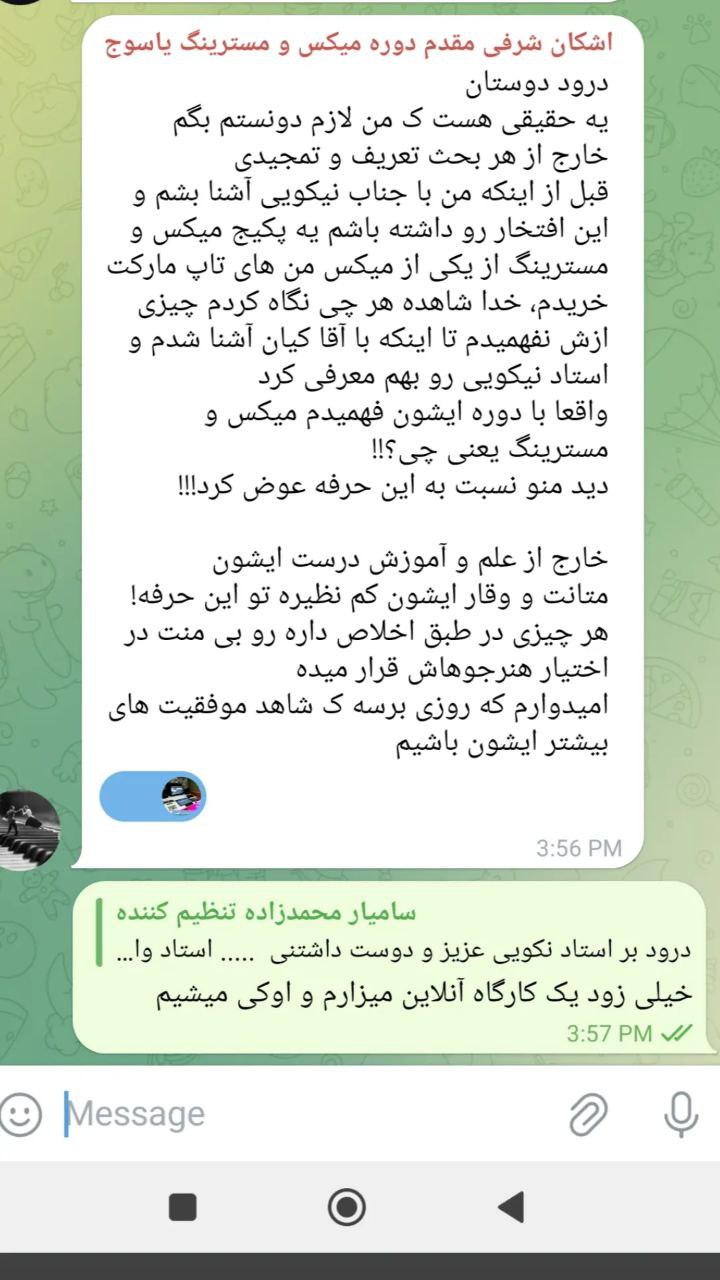720x1280 pixels.
Task: Go back with the system back button
Action: (x=512, y=1207)
